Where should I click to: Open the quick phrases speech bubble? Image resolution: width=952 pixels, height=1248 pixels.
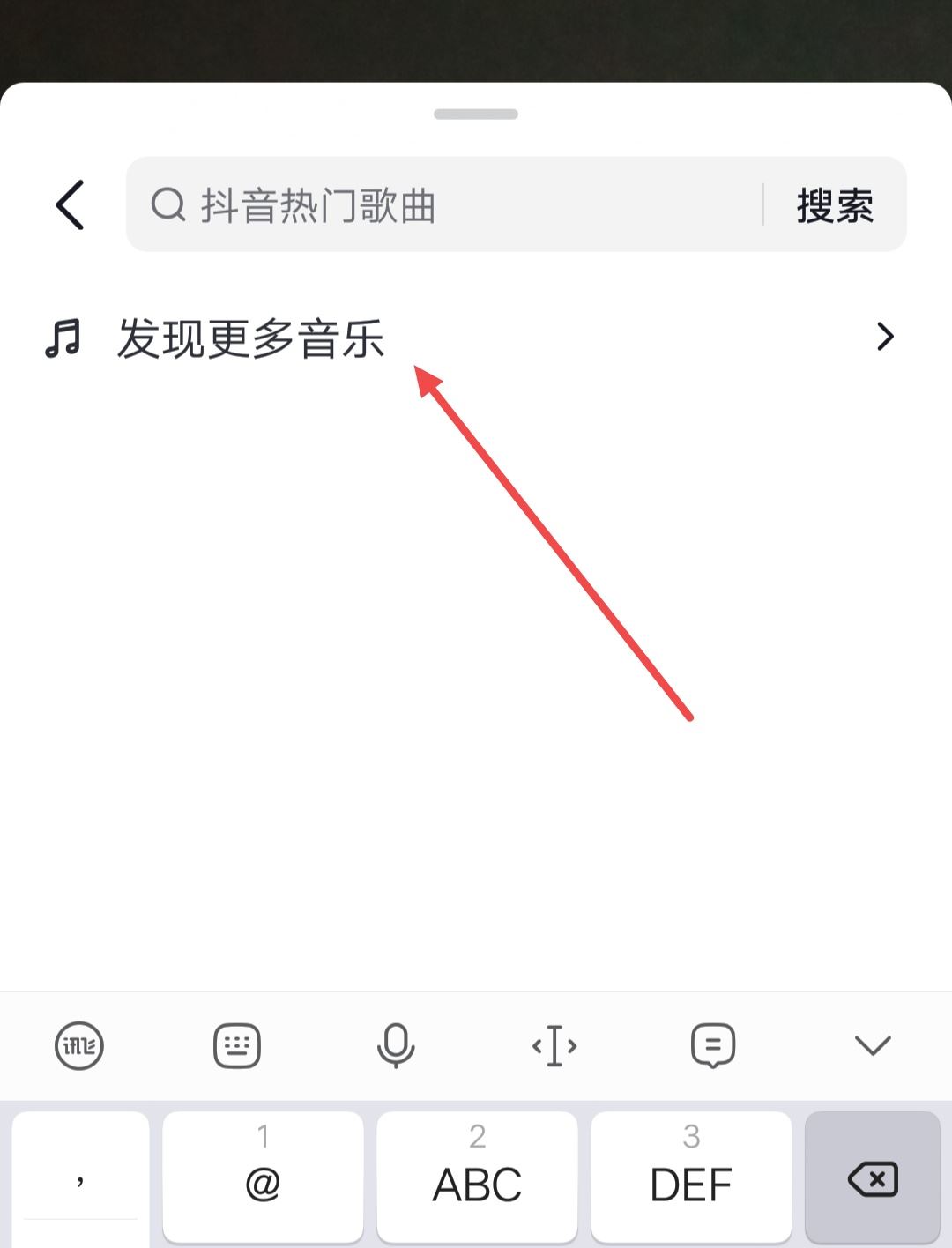point(713,1046)
